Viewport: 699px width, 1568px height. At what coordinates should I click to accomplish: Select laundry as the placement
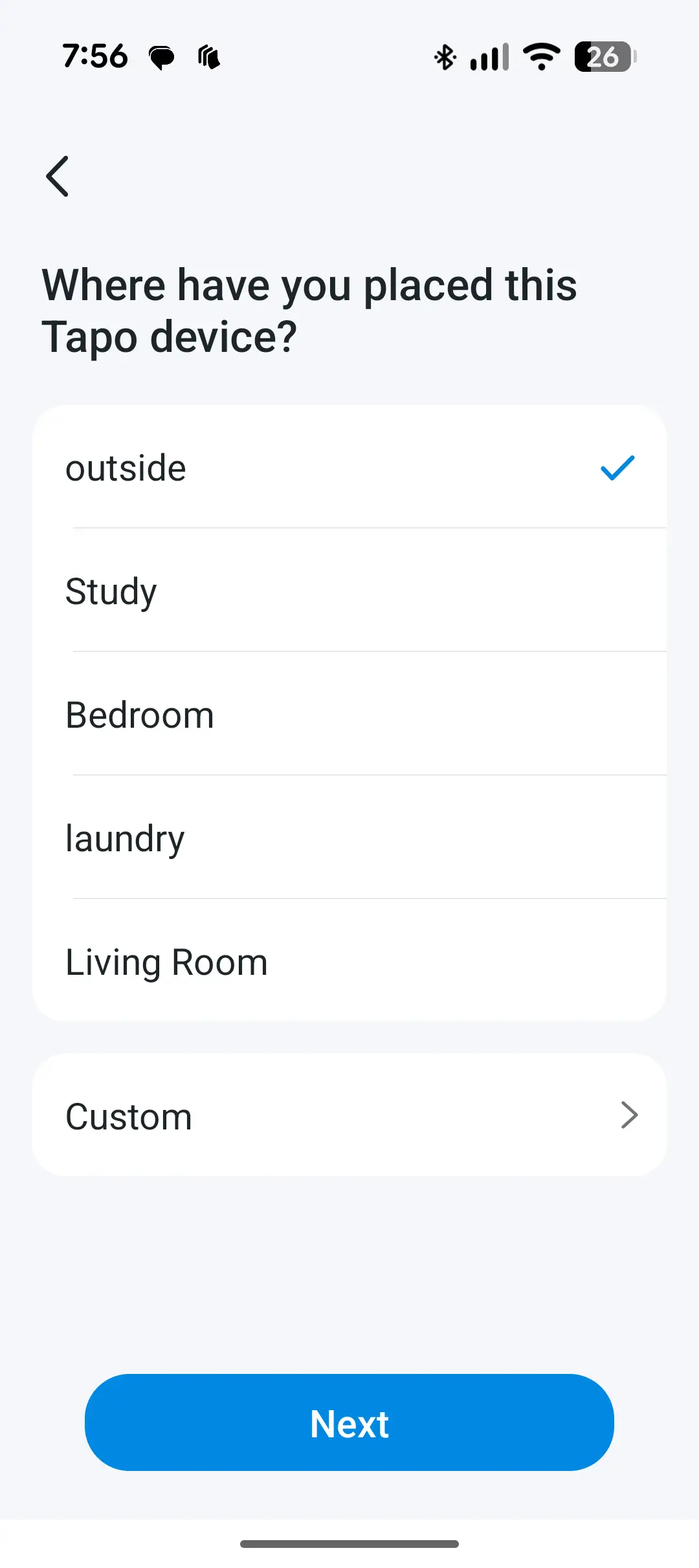point(349,838)
